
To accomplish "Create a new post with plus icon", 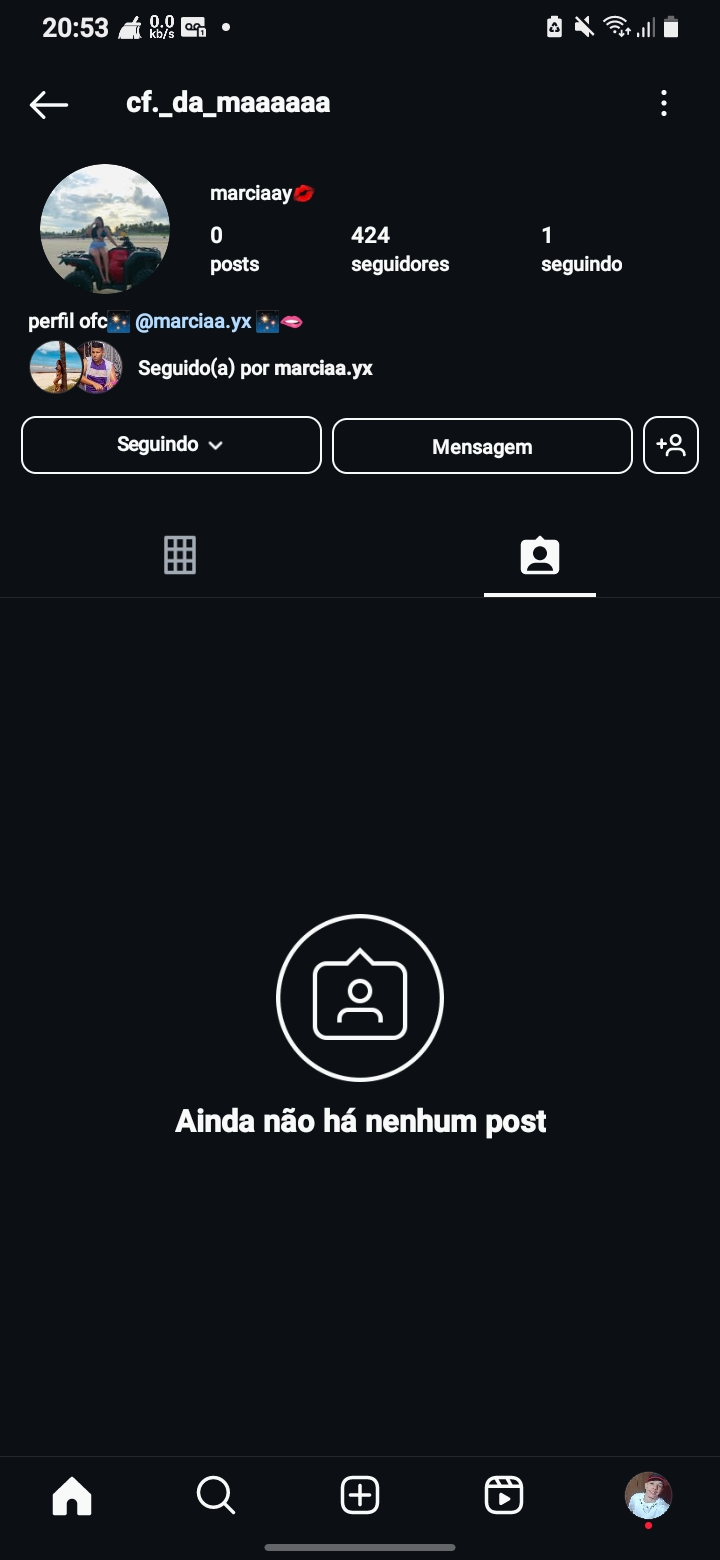I will tap(360, 1496).
